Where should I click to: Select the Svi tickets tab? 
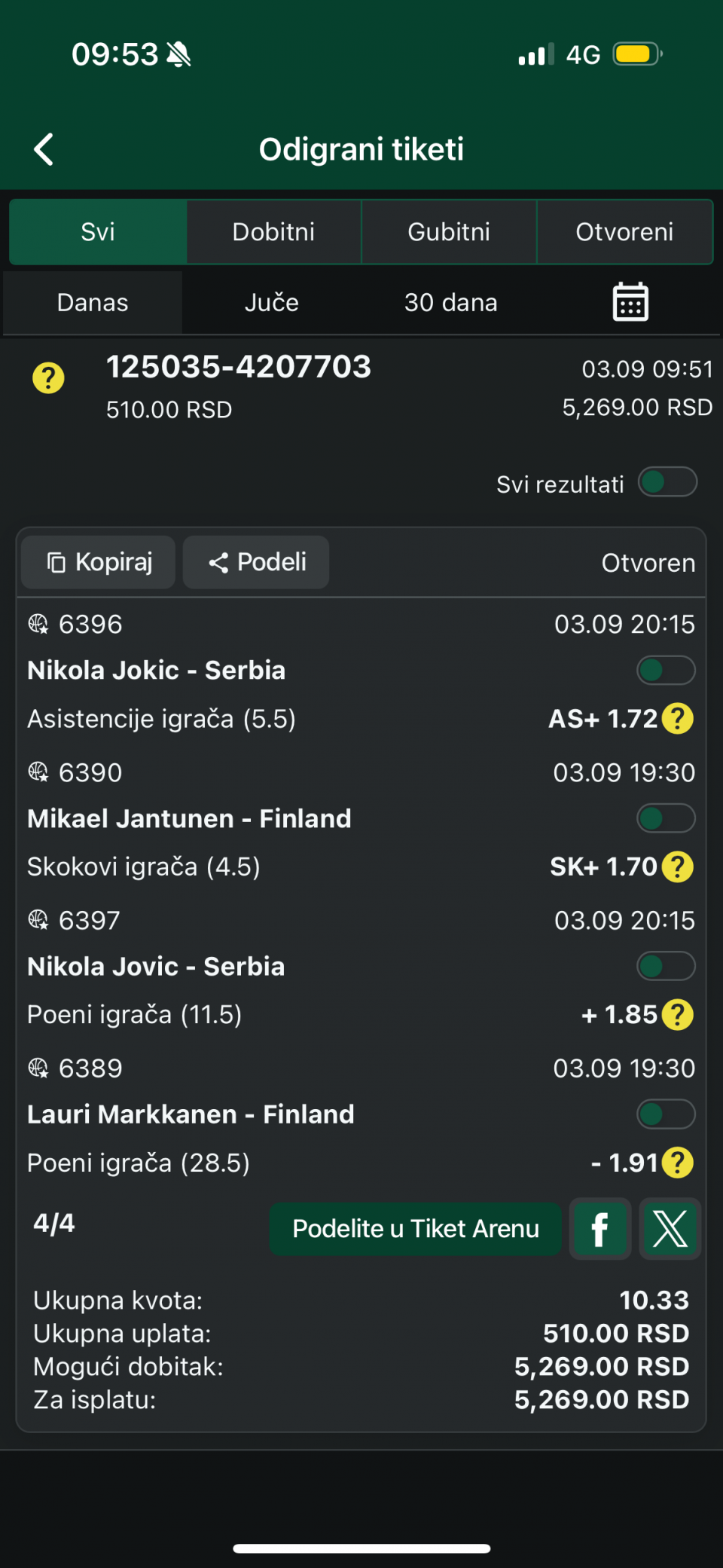click(x=98, y=232)
